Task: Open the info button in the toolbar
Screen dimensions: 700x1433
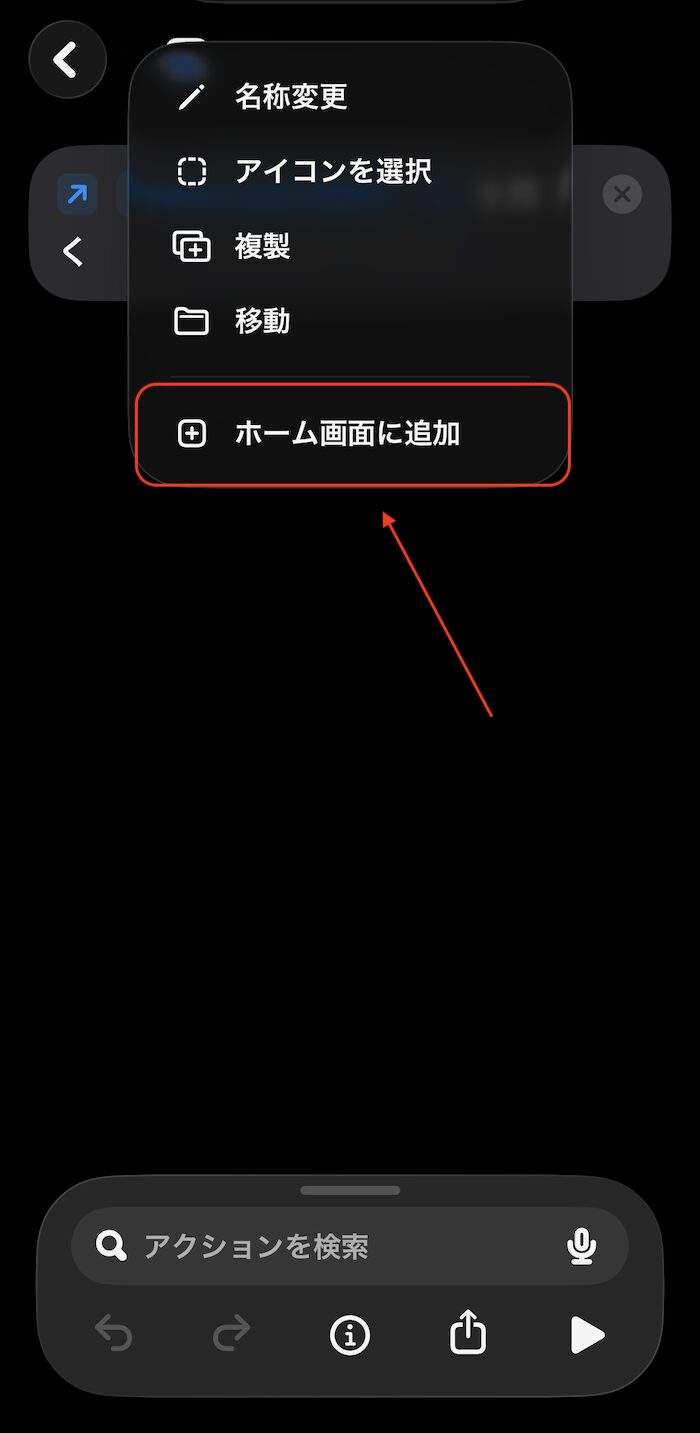Action: pyautogui.click(x=350, y=1335)
